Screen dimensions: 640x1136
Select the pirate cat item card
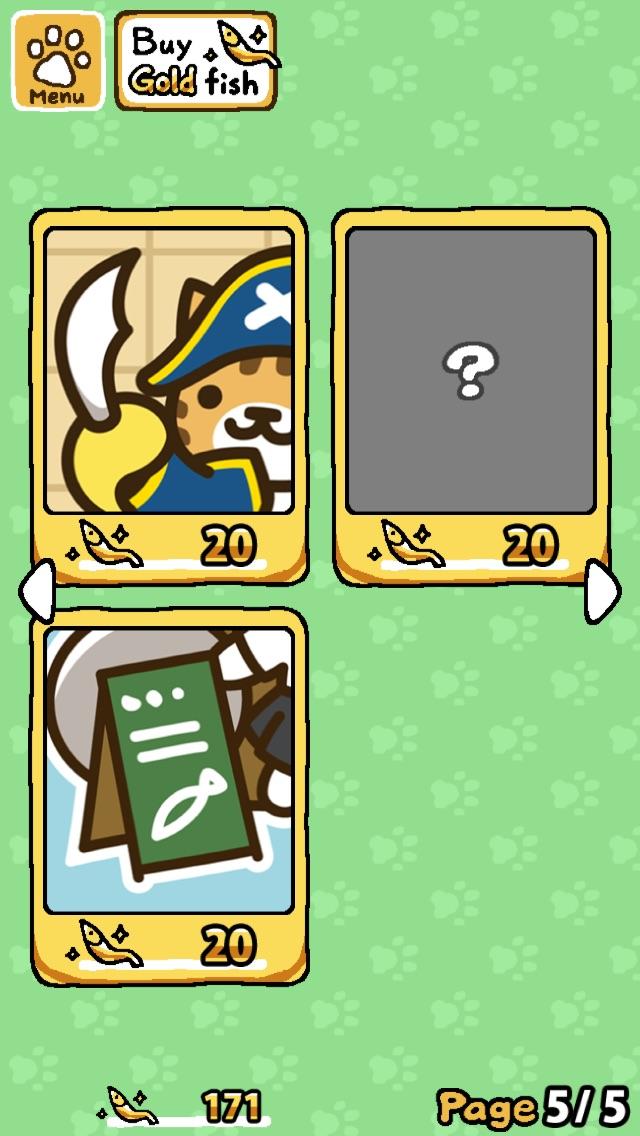[170, 395]
